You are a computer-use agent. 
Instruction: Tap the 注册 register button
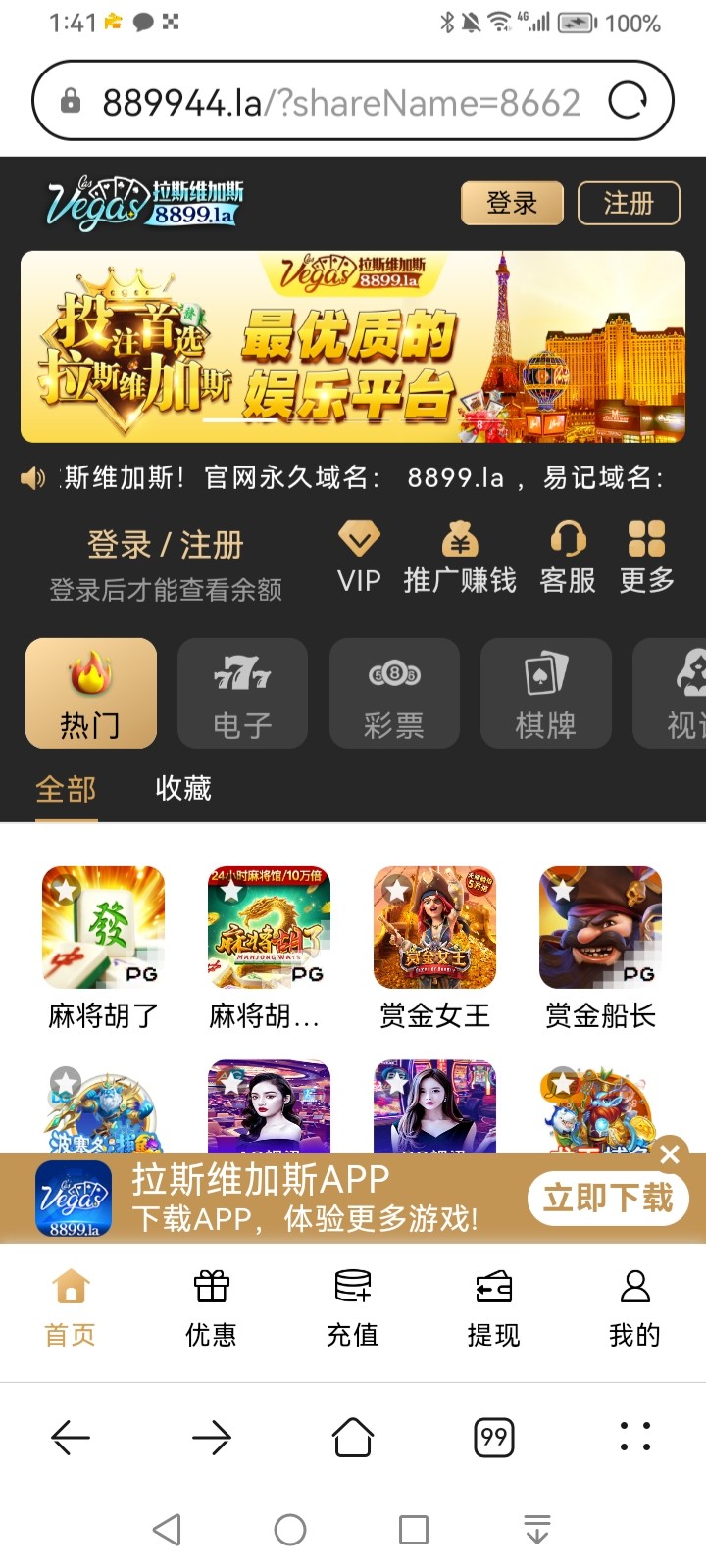click(629, 203)
